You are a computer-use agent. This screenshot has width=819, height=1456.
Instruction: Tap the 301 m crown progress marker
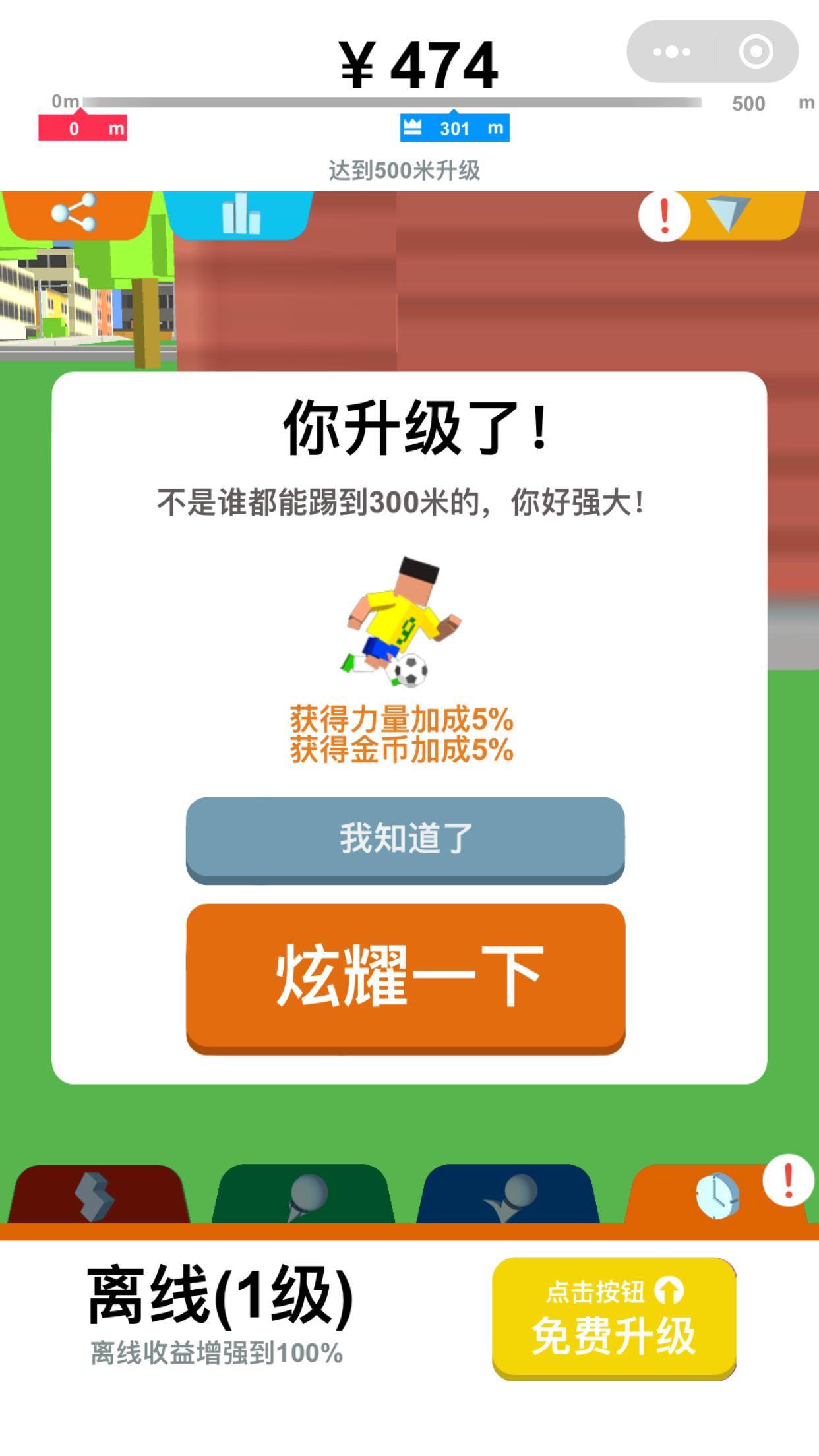click(x=454, y=129)
